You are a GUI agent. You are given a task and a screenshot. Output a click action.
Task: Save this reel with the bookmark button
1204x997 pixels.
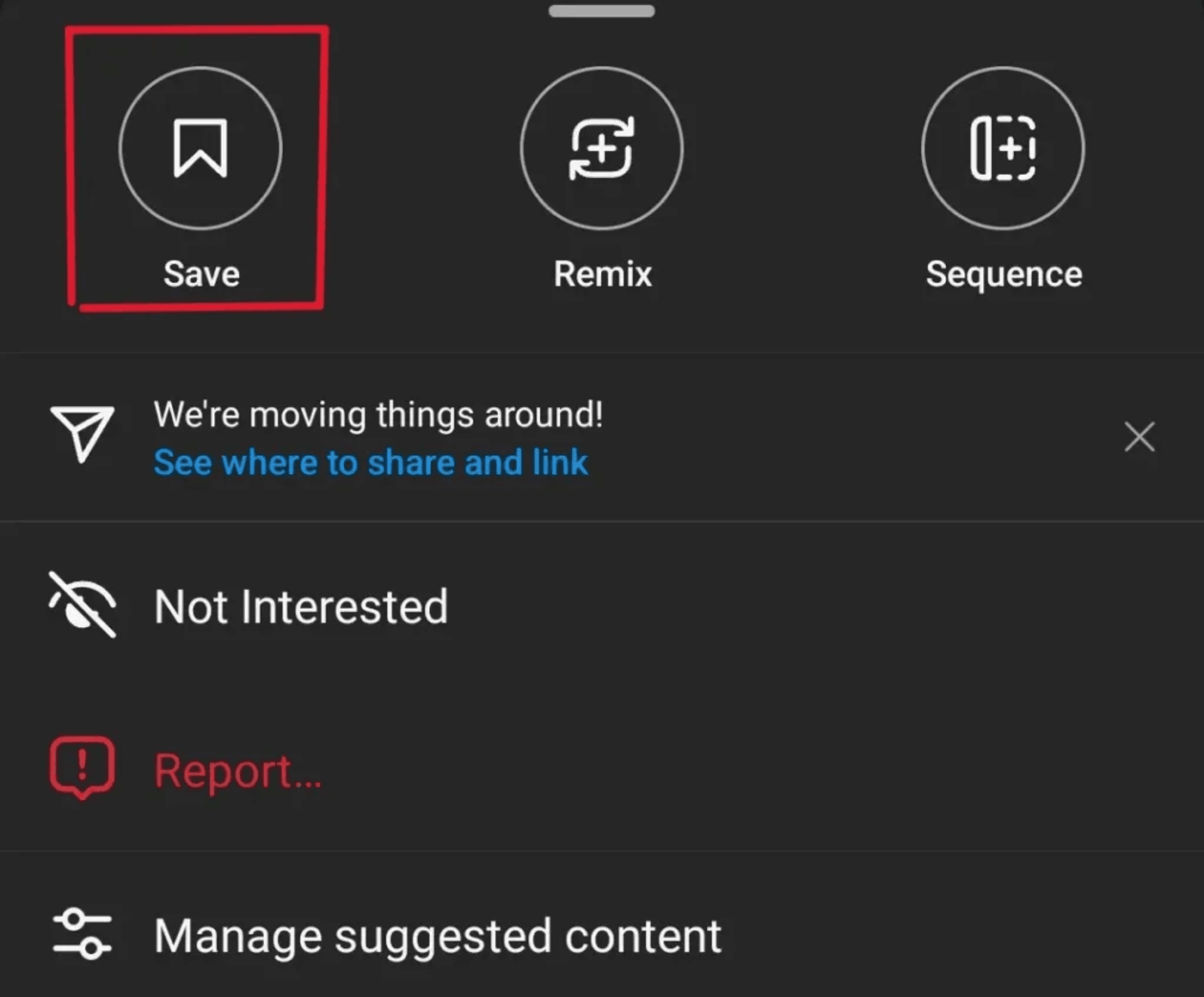click(200, 149)
